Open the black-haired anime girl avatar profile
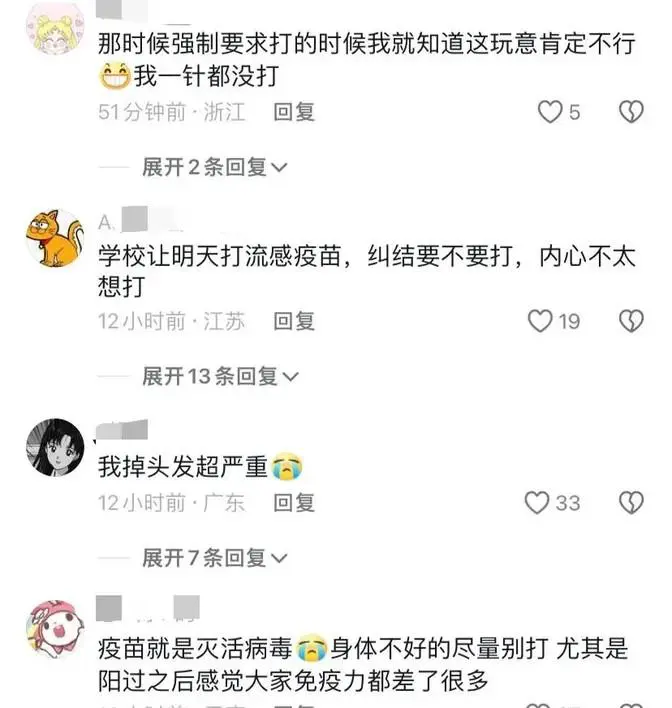The width and height of the screenshot is (672, 708). click(x=53, y=447)
